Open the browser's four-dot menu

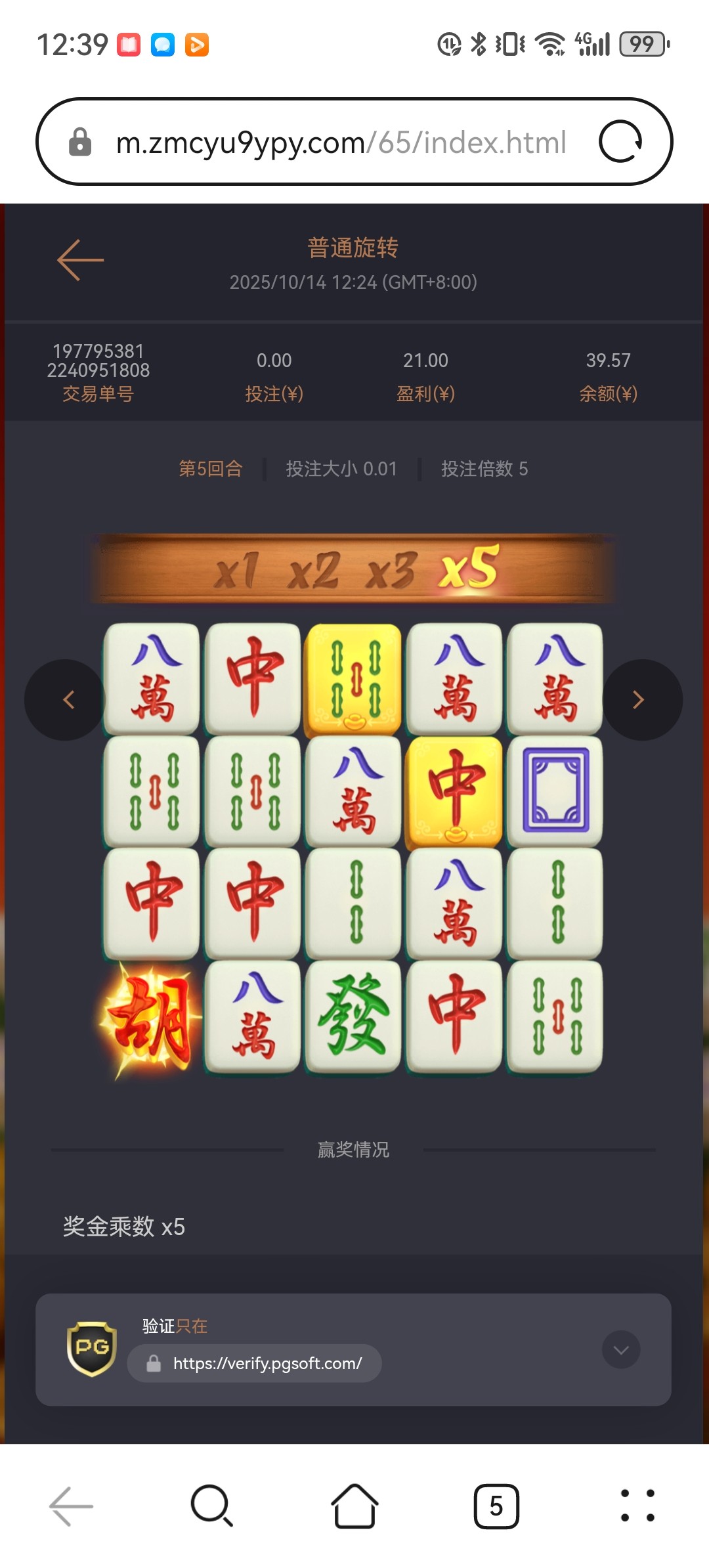click(x=637, y=1506)
